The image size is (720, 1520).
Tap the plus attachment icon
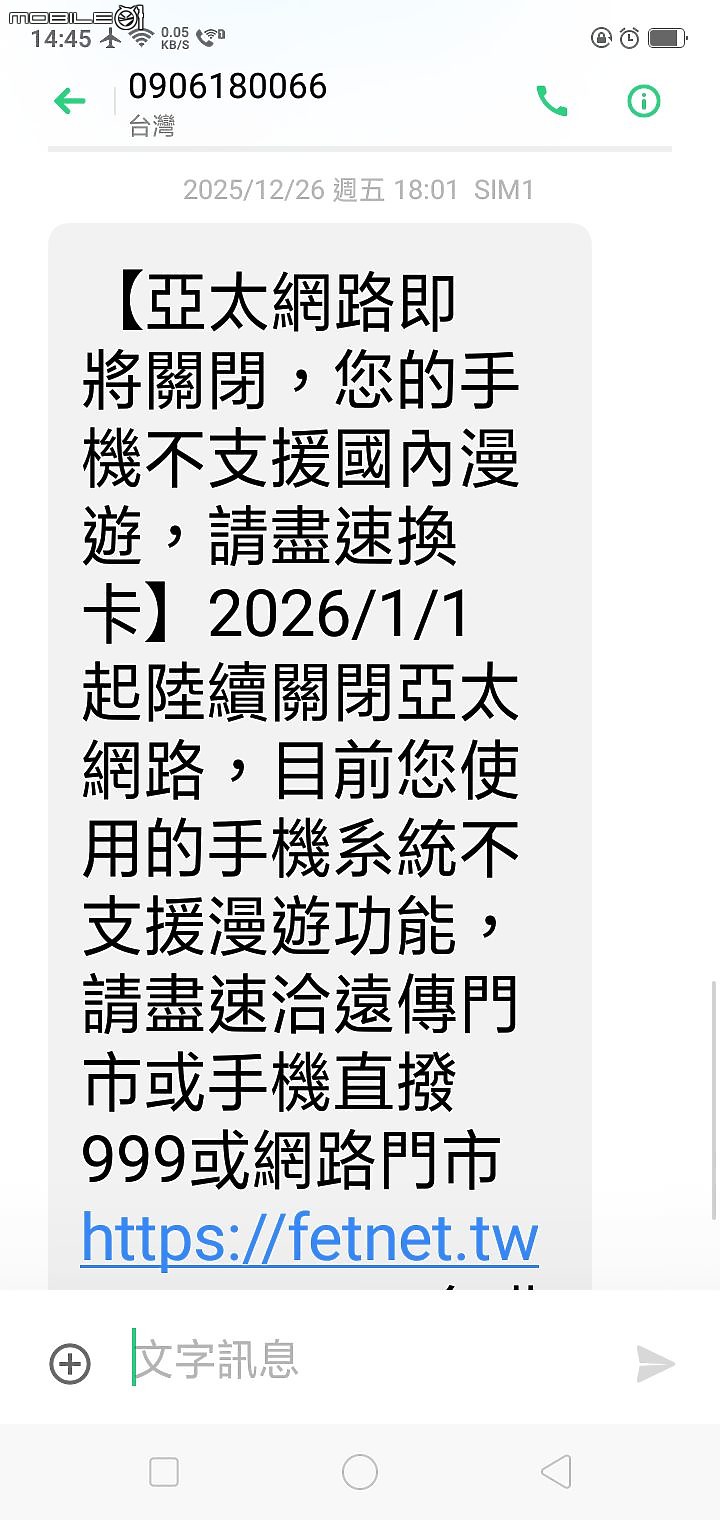pyautogui.click(x=70, y=1364)
